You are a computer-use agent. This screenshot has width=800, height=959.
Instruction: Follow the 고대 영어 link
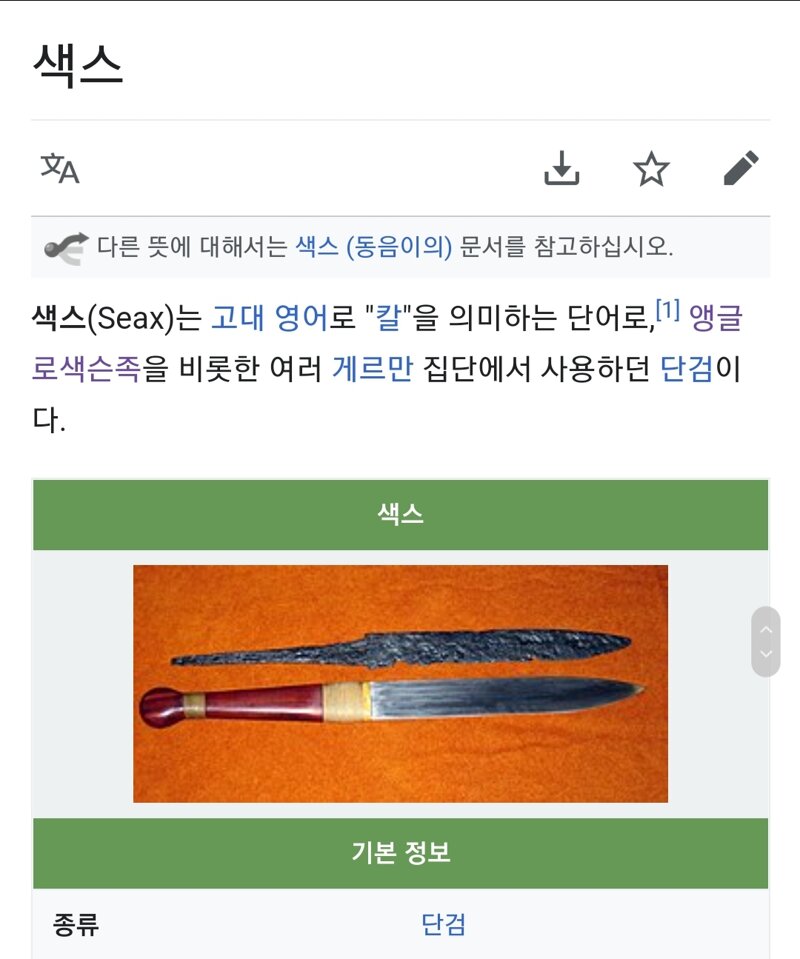[269, 319]
